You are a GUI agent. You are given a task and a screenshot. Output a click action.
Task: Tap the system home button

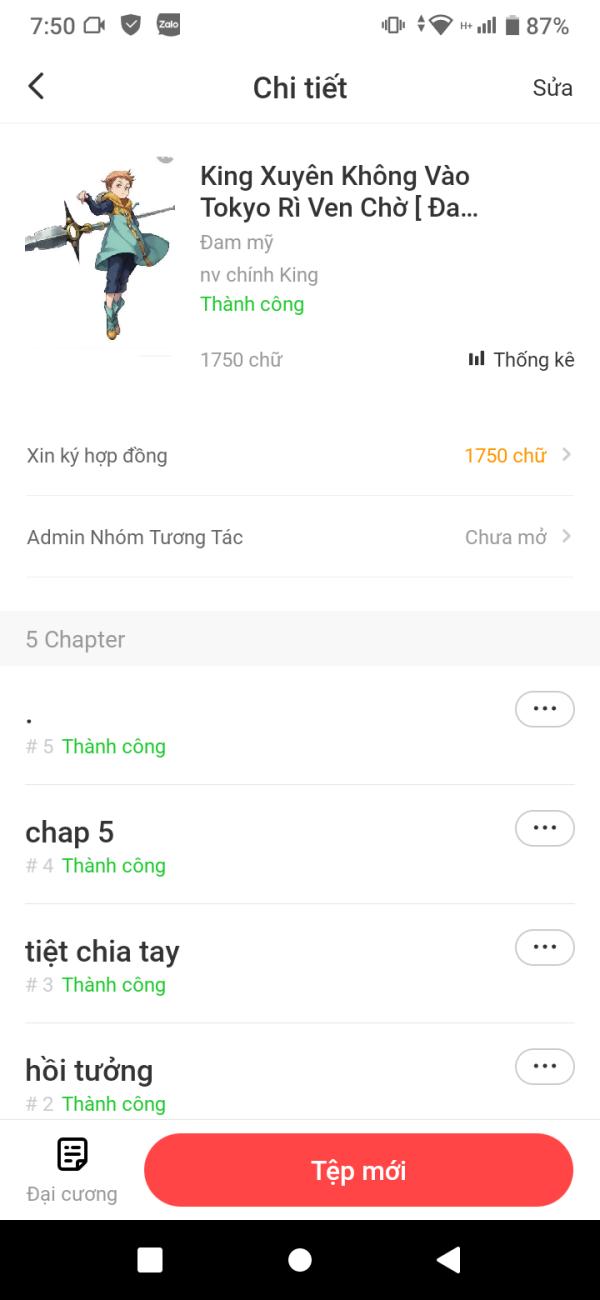click(300, 1260)
